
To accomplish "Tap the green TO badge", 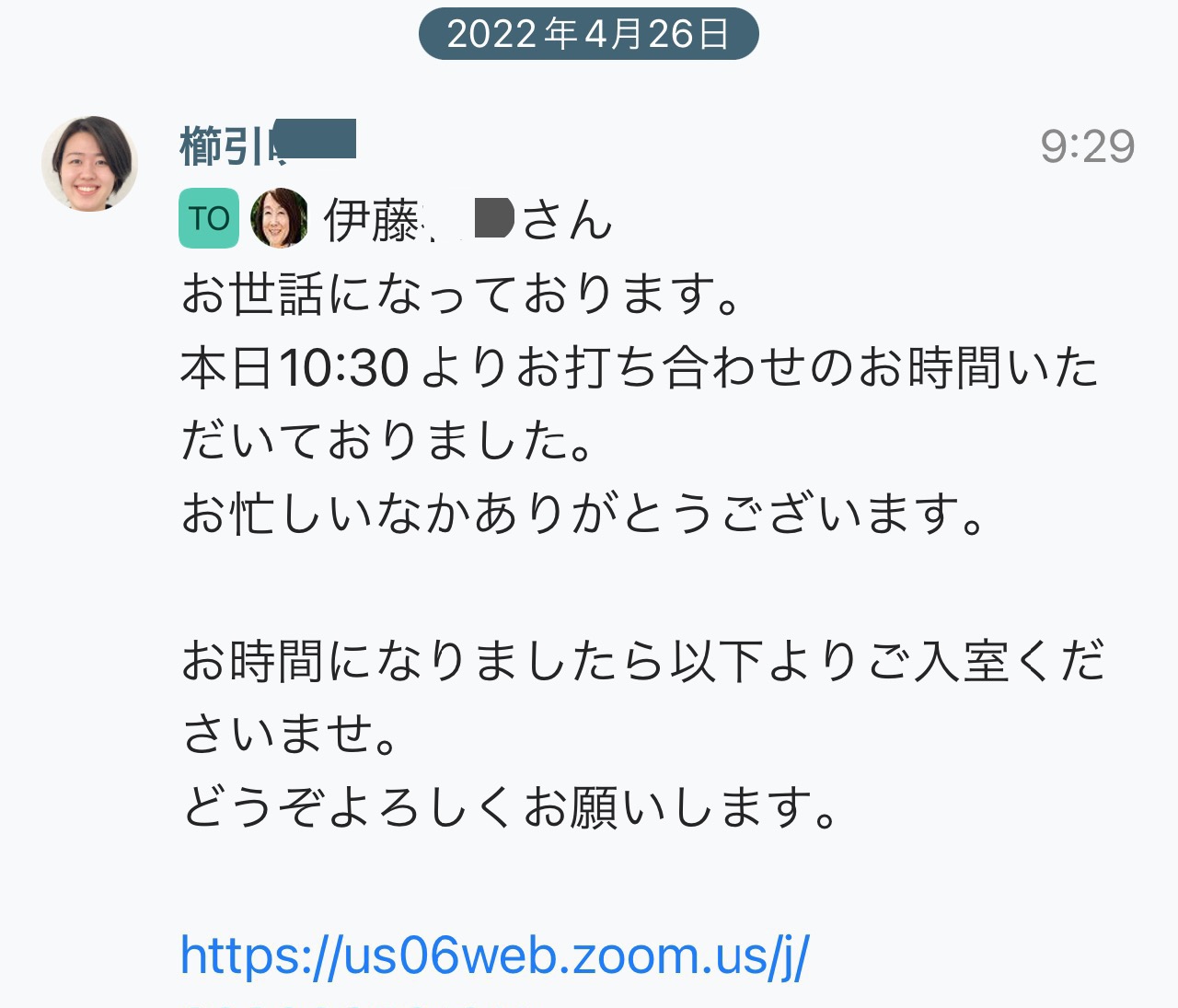I will [209, 219].
